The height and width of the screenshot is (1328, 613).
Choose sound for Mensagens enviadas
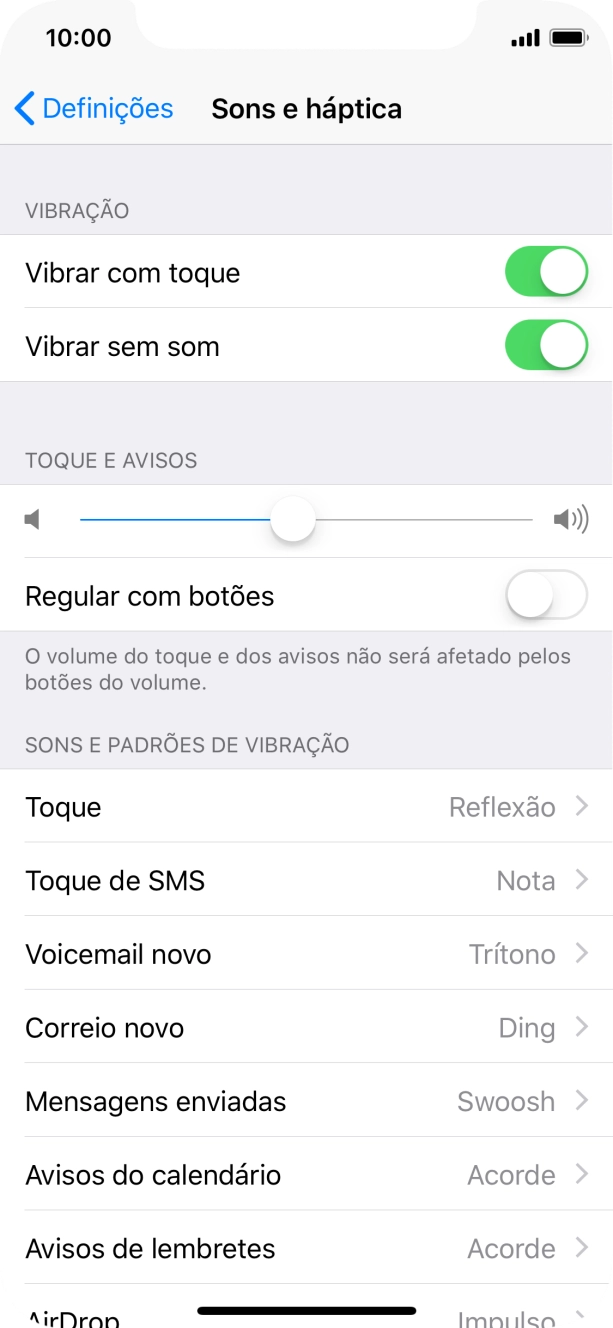pyautogui.click(x=306, y=1102)
